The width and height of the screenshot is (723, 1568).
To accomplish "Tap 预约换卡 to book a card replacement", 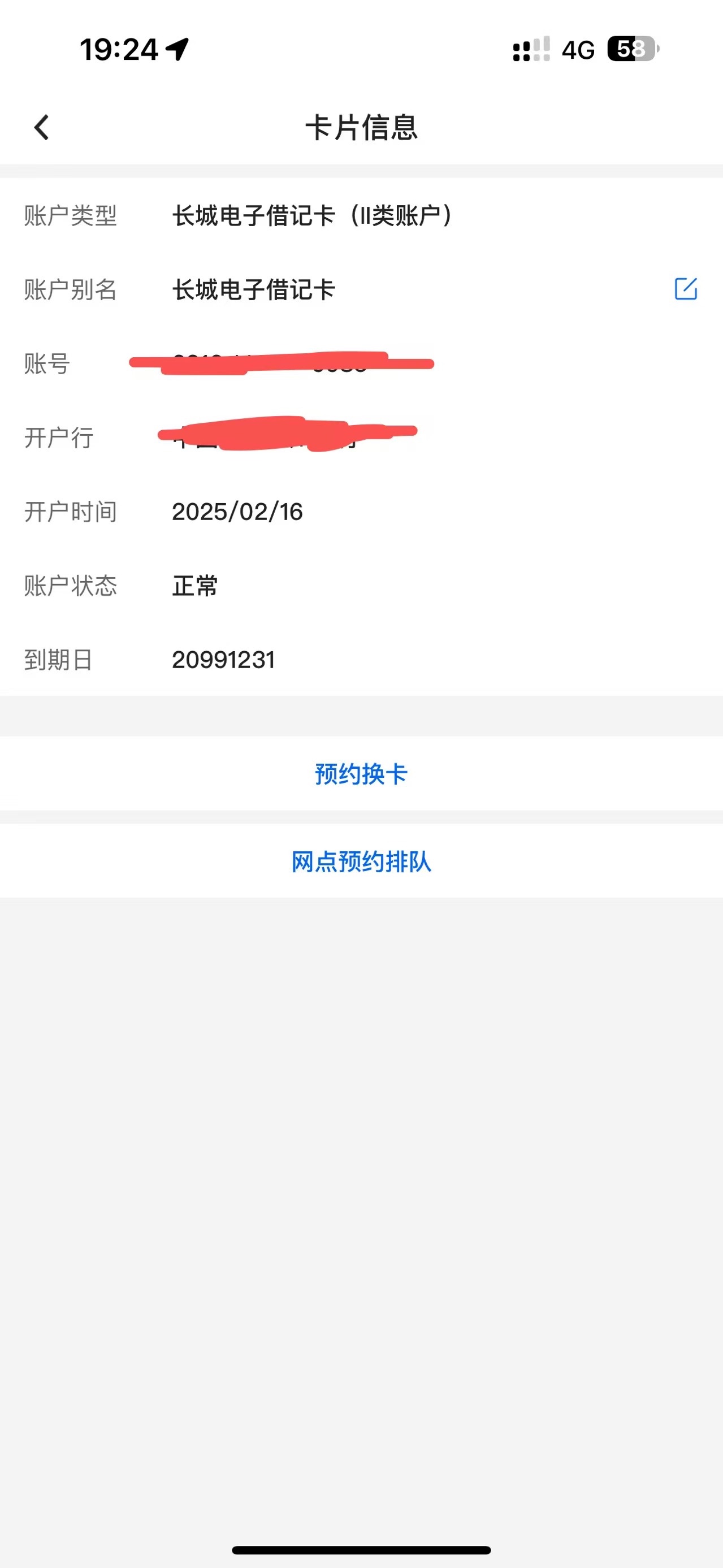I will coord(361,774).
